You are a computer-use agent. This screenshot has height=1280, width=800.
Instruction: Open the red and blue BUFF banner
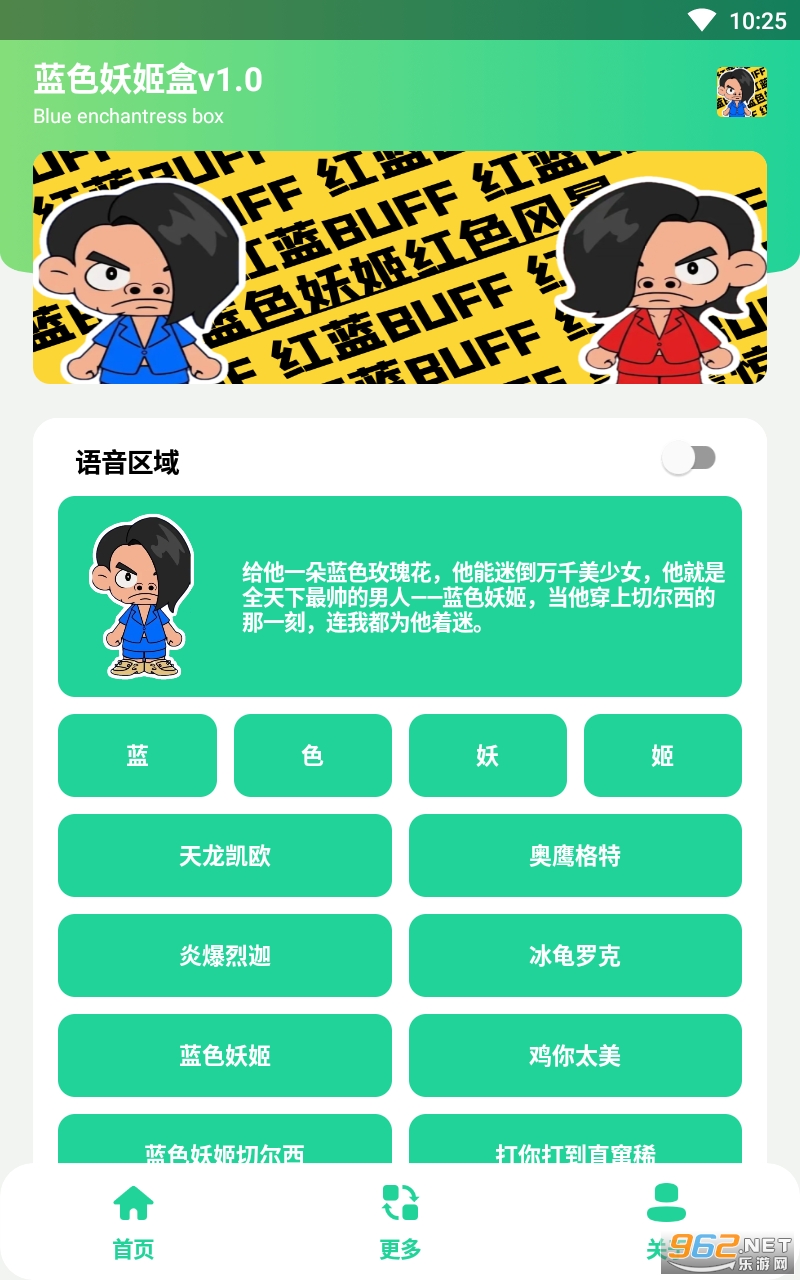[400, 267]
